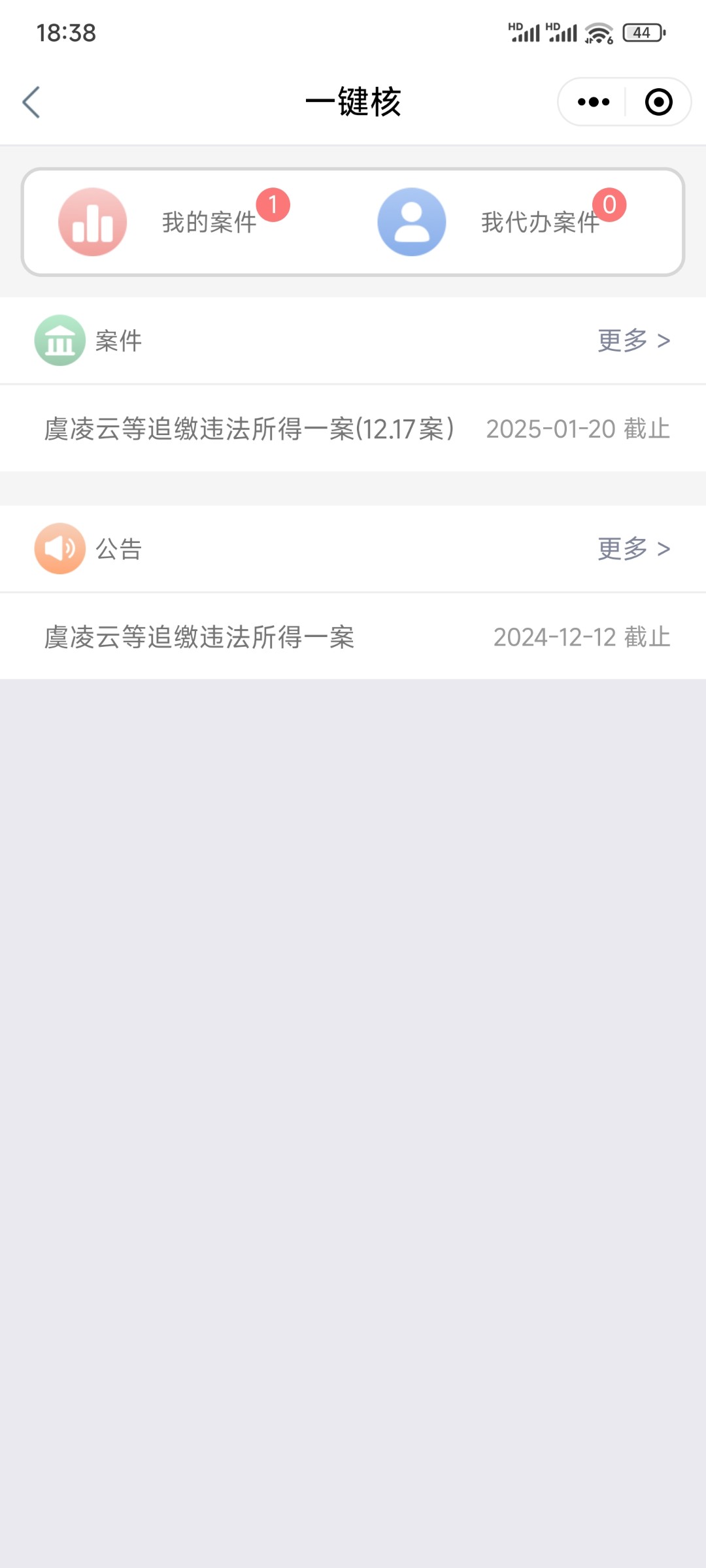Viewport: 706px width, 1568px height.
Task: Go back using the top-left arrow
Action: click(31, 102)
